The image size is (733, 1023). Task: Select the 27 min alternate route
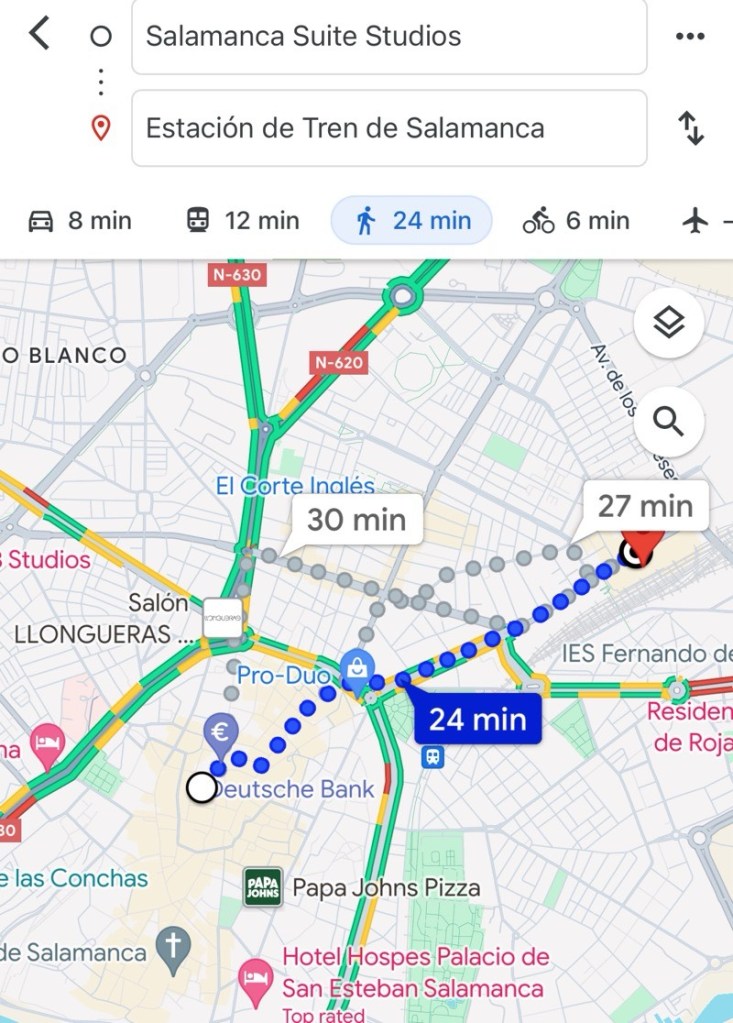tap(644, 506)
